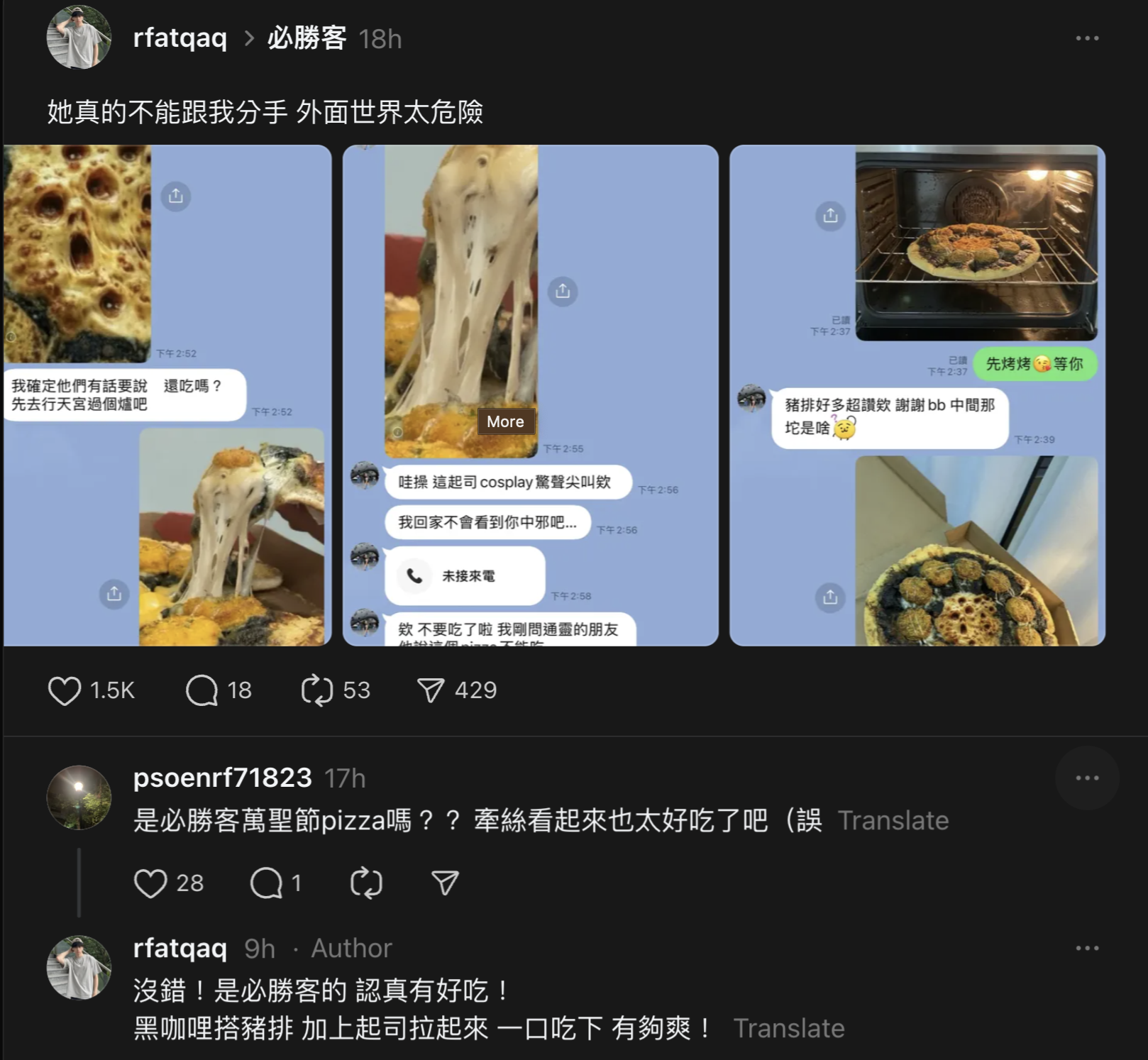Open more options on psoenrf71823's comment
This screenshot has height=1060, width=1148.
tap(1086, 778)
